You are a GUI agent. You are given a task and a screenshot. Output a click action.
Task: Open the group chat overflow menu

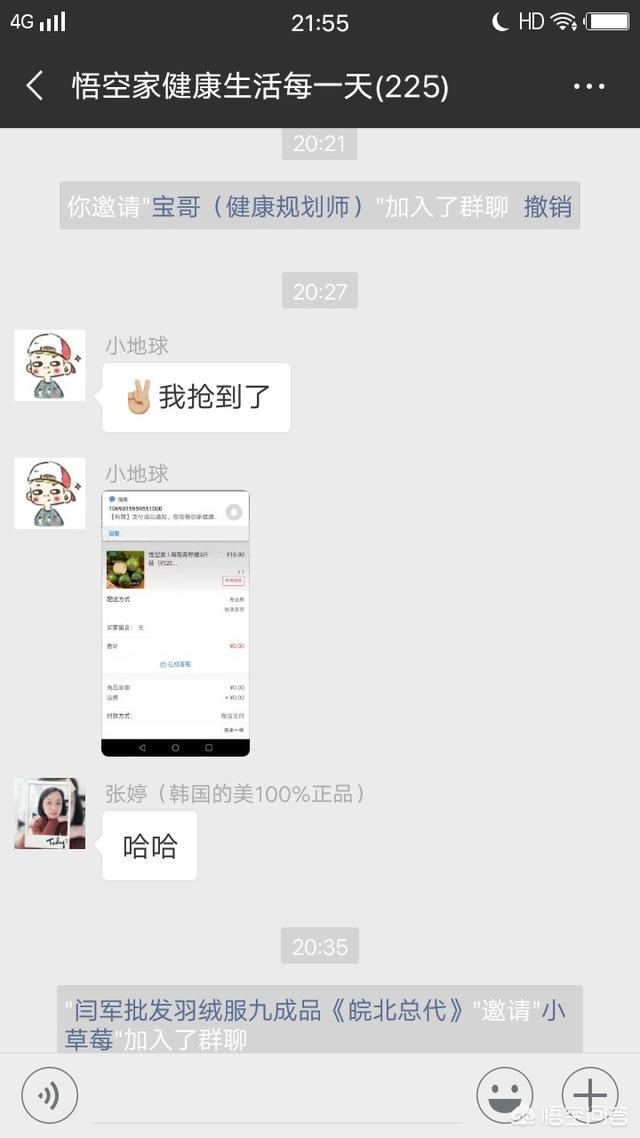[589, 87]
